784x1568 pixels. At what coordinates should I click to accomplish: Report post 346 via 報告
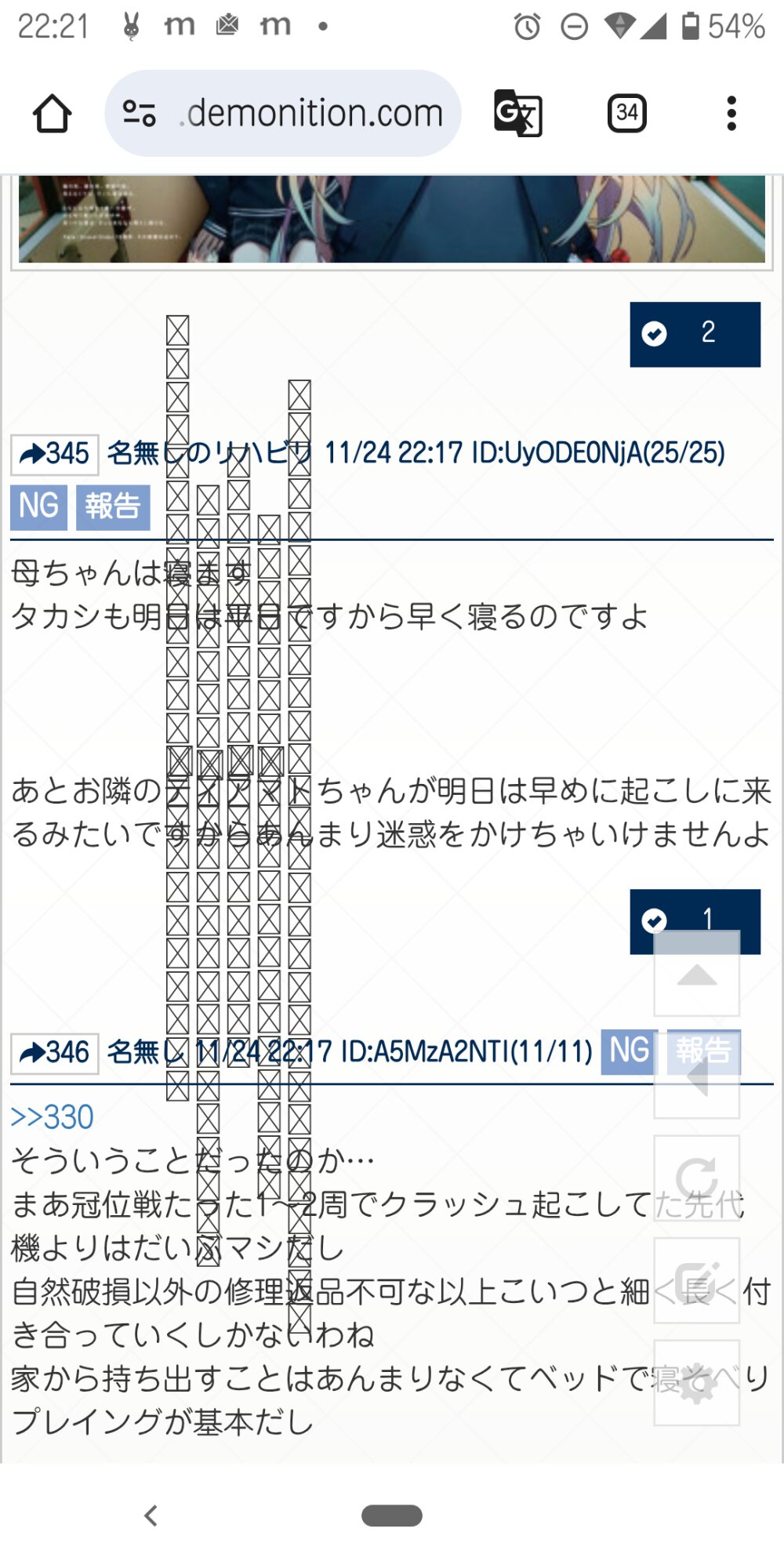[x=703, y=1051]
